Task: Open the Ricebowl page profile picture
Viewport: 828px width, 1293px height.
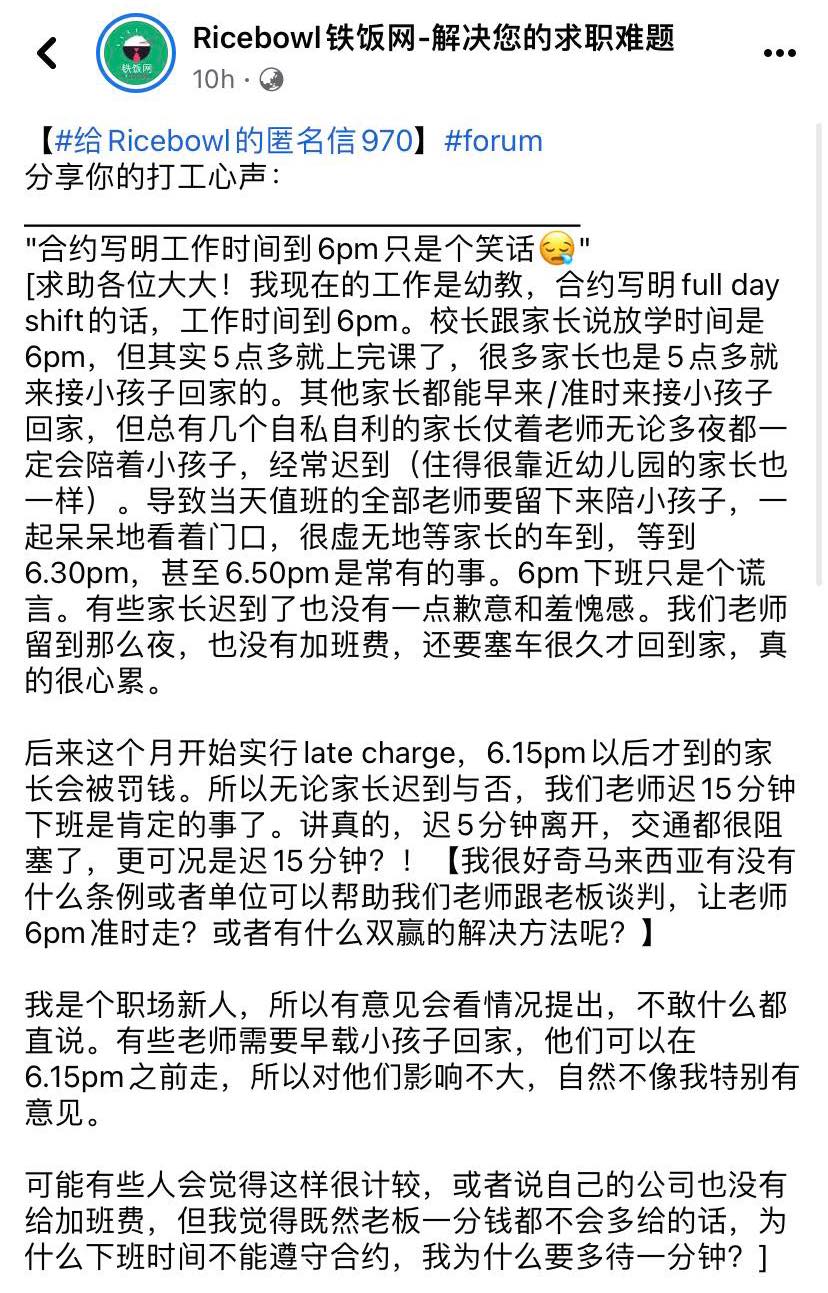Action: [x=136, y=54]
